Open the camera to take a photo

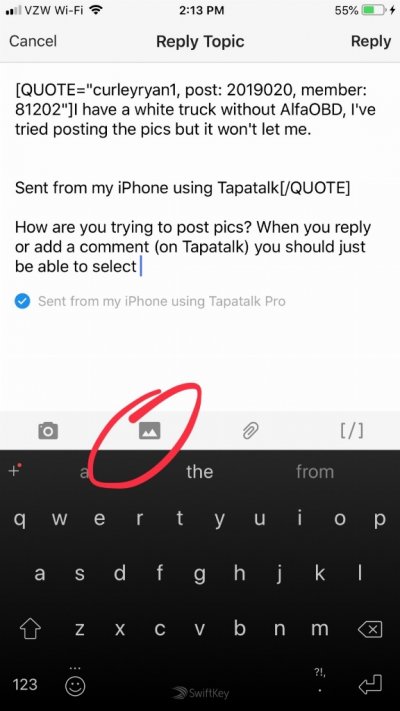pyautogui.click(x=48, y=430)
